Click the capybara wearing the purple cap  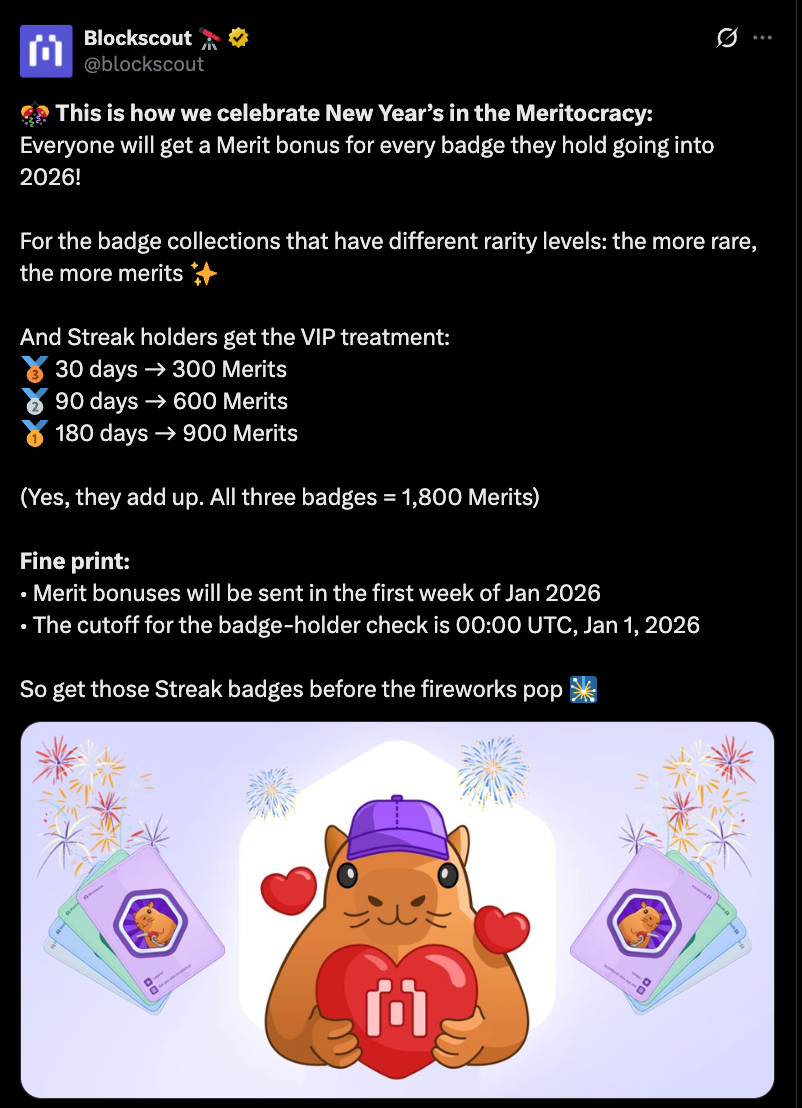(398, 880)
